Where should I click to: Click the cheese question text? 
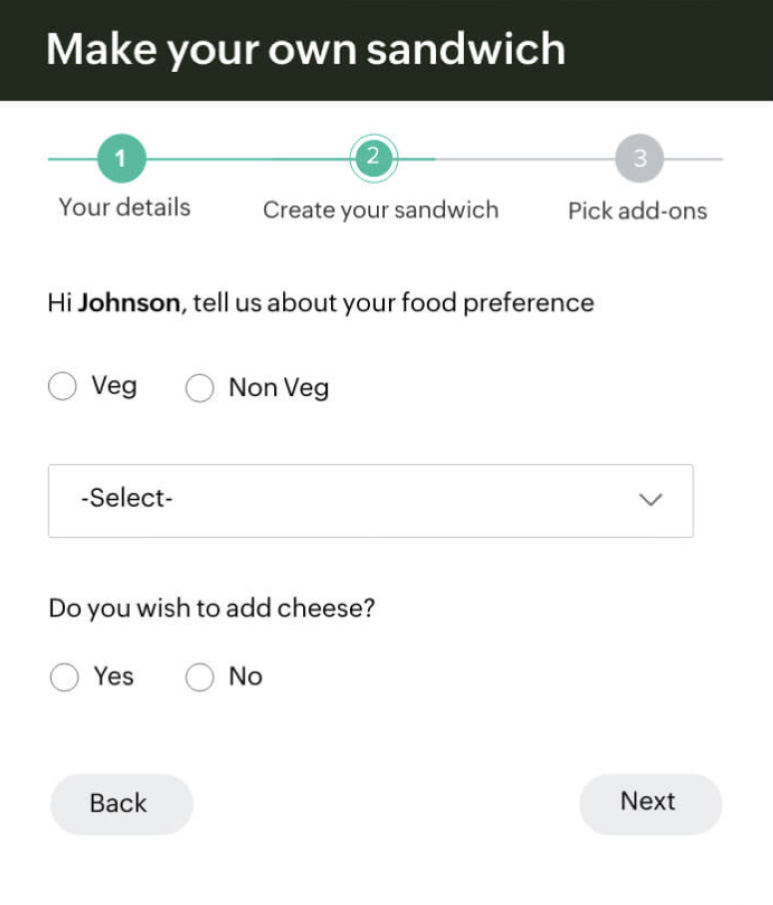pyautogui.click(x=211, y=608)
